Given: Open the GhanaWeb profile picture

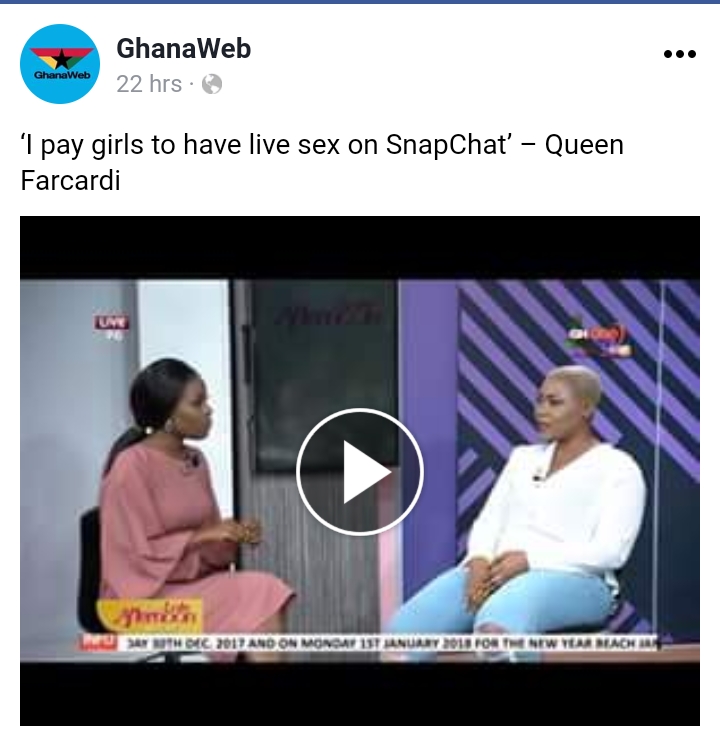Looking at the screenshot, I should click(60, 64).
